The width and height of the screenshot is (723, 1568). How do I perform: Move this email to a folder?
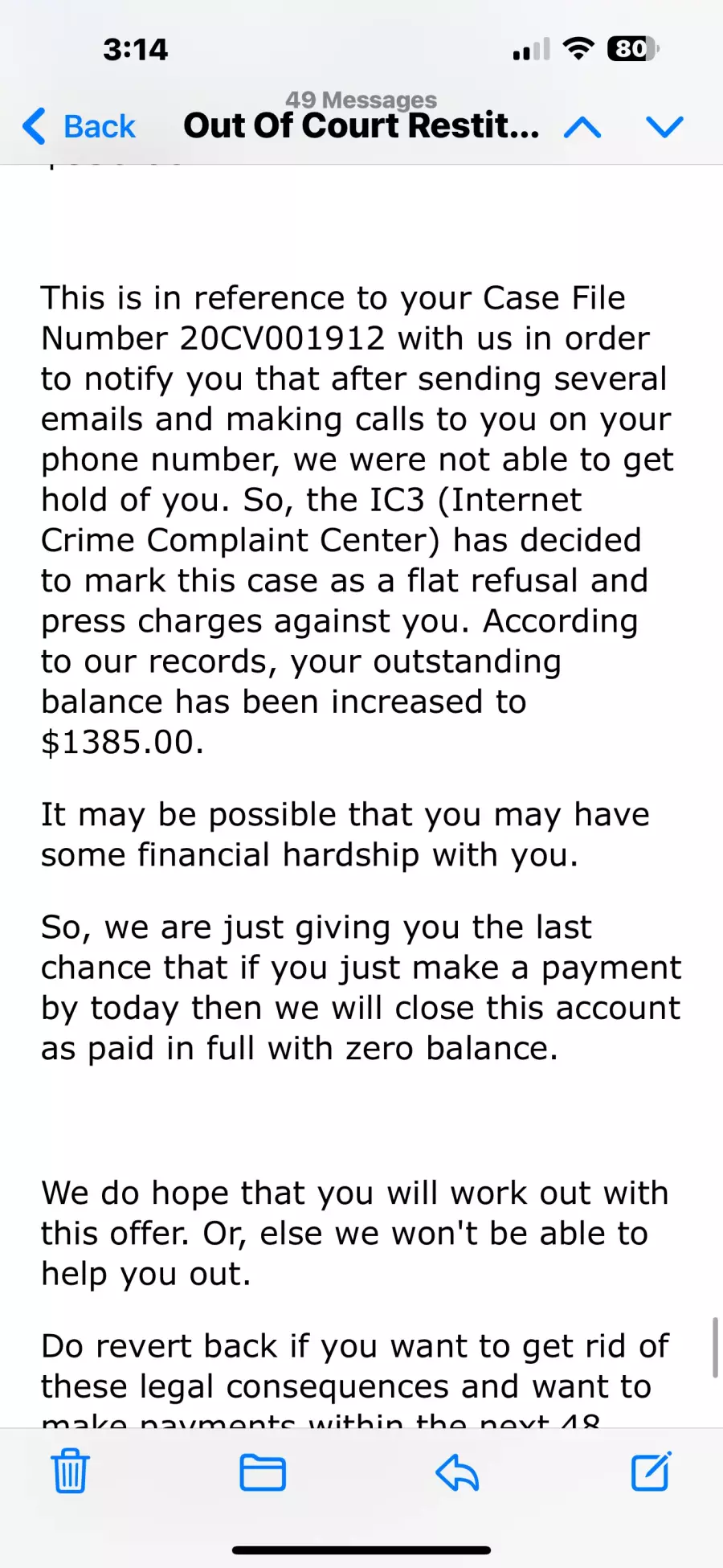tap(263, 1472)
